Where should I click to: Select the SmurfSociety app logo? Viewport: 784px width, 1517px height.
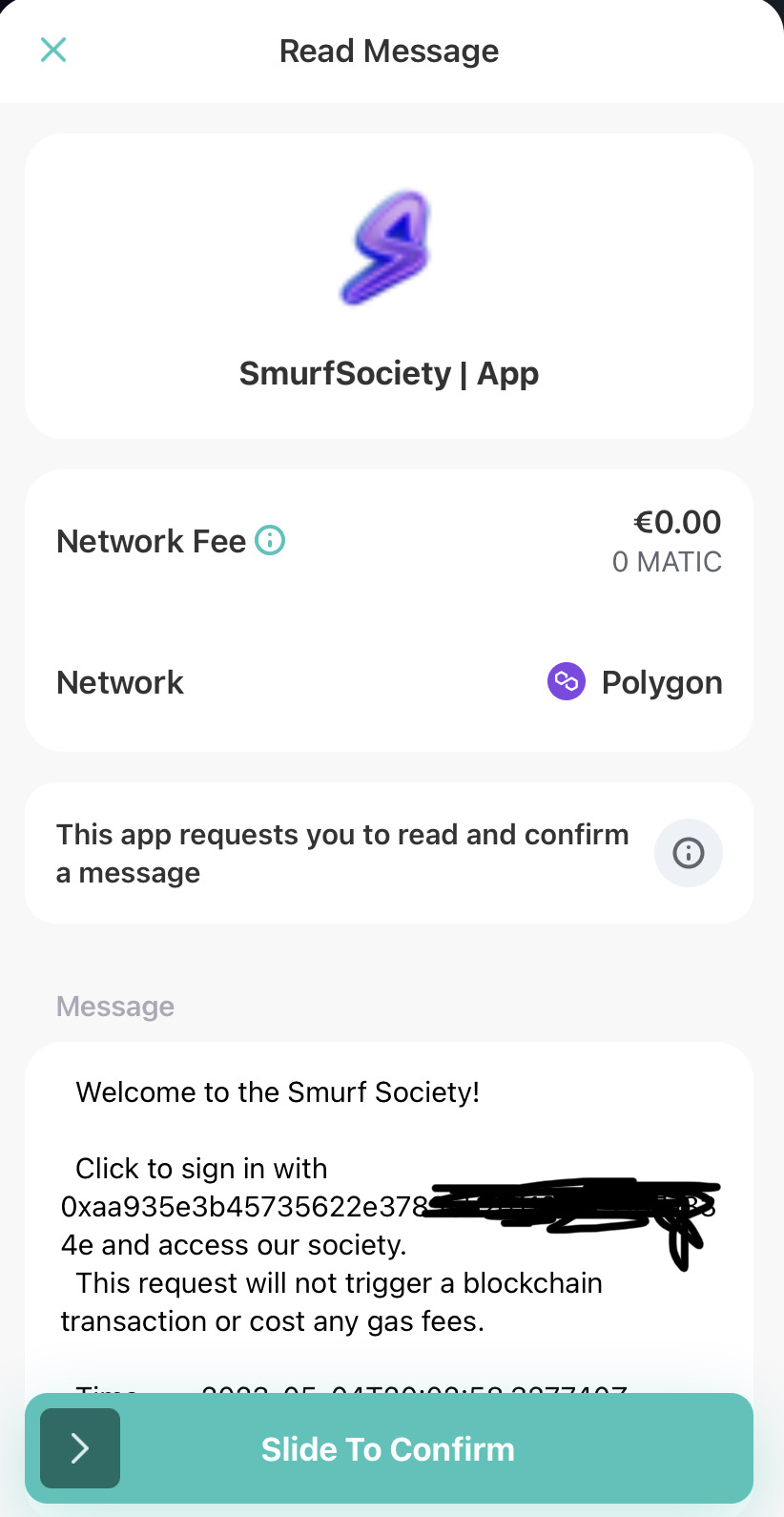[x=387, y=246]
